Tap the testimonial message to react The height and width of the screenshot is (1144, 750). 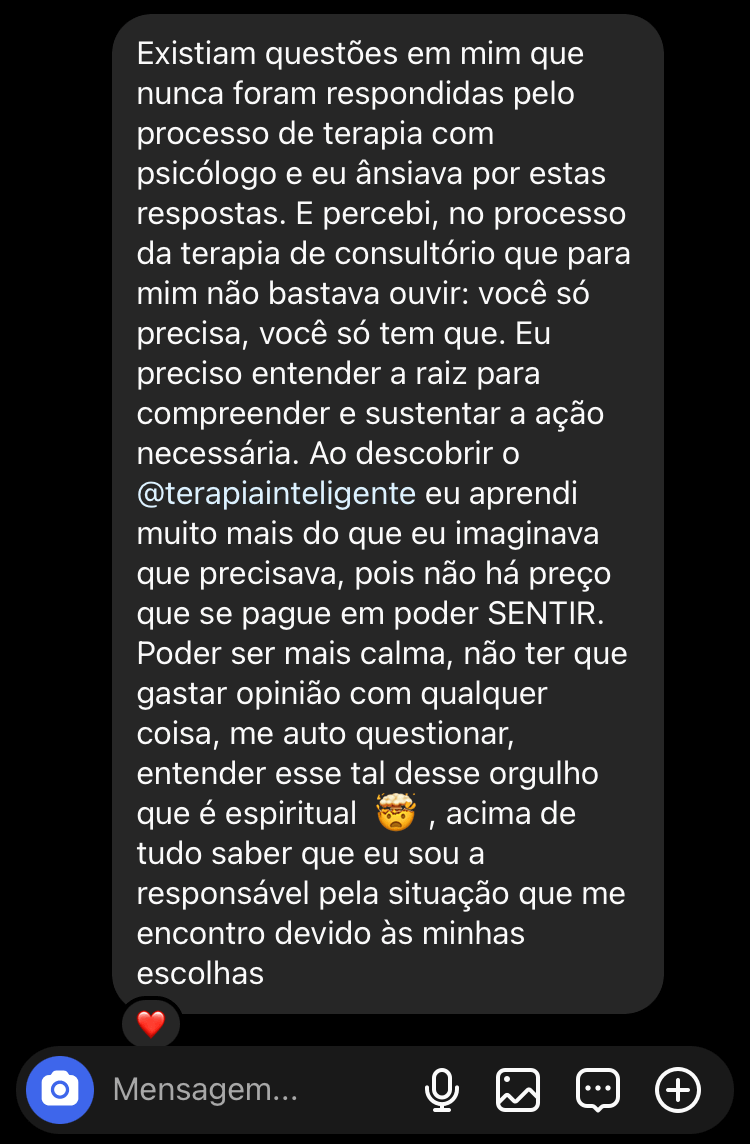[390, 500]
